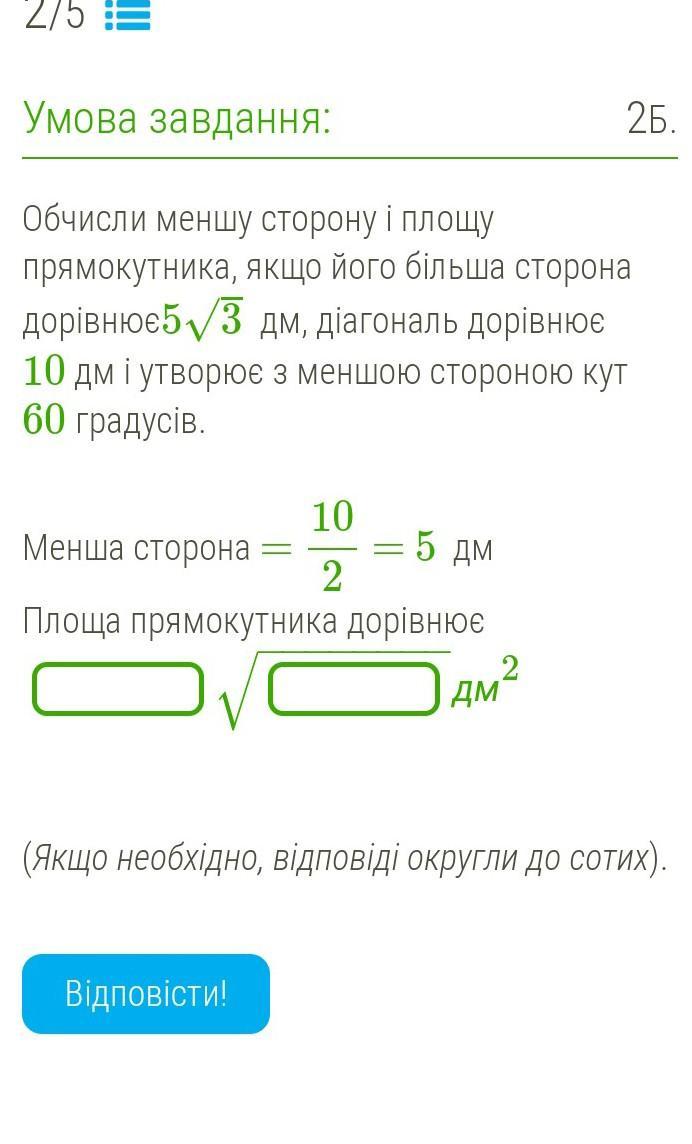Image resolution: width=692 pixels, height=1144 pixels.
Task: Select the input box under the square root
Action: click(354, 688)
